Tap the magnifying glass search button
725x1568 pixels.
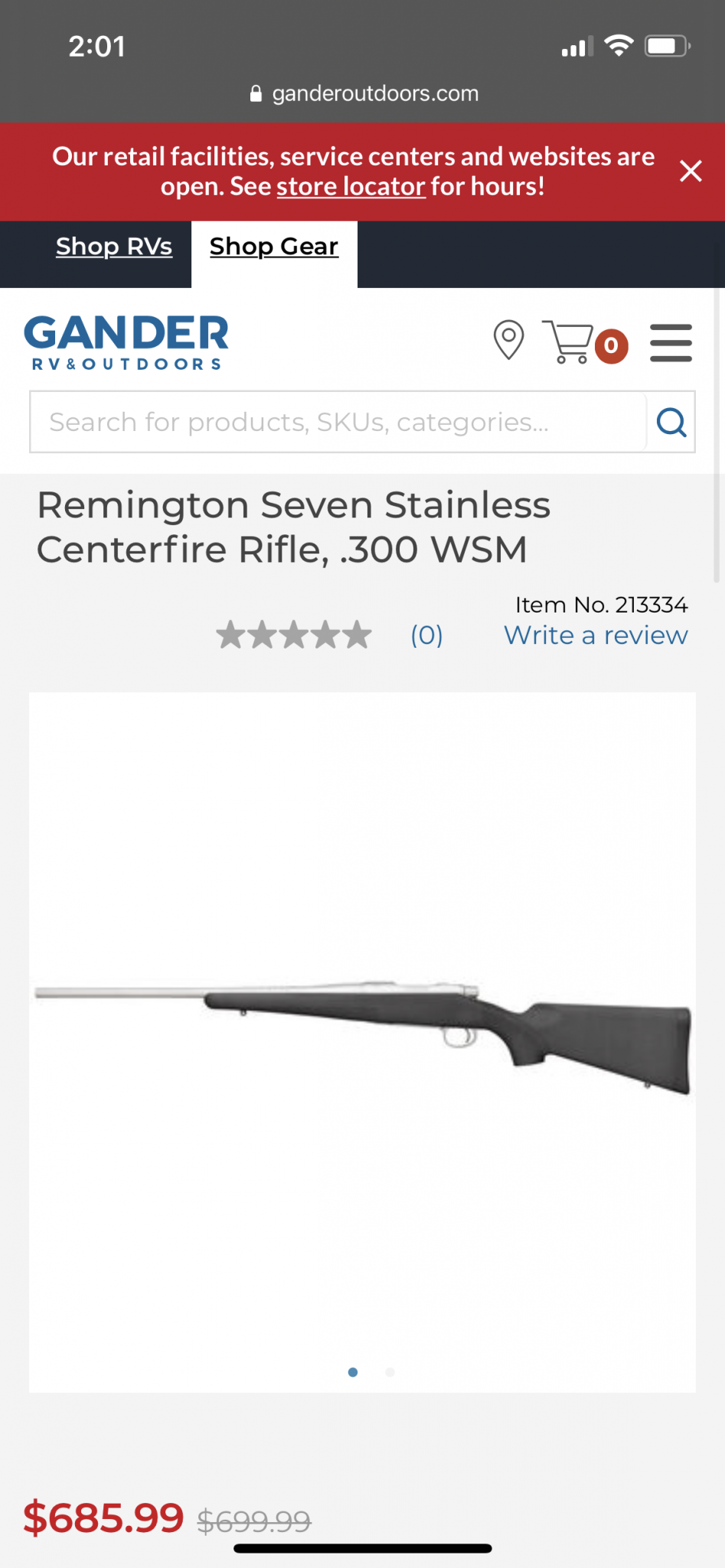[671, 422]
